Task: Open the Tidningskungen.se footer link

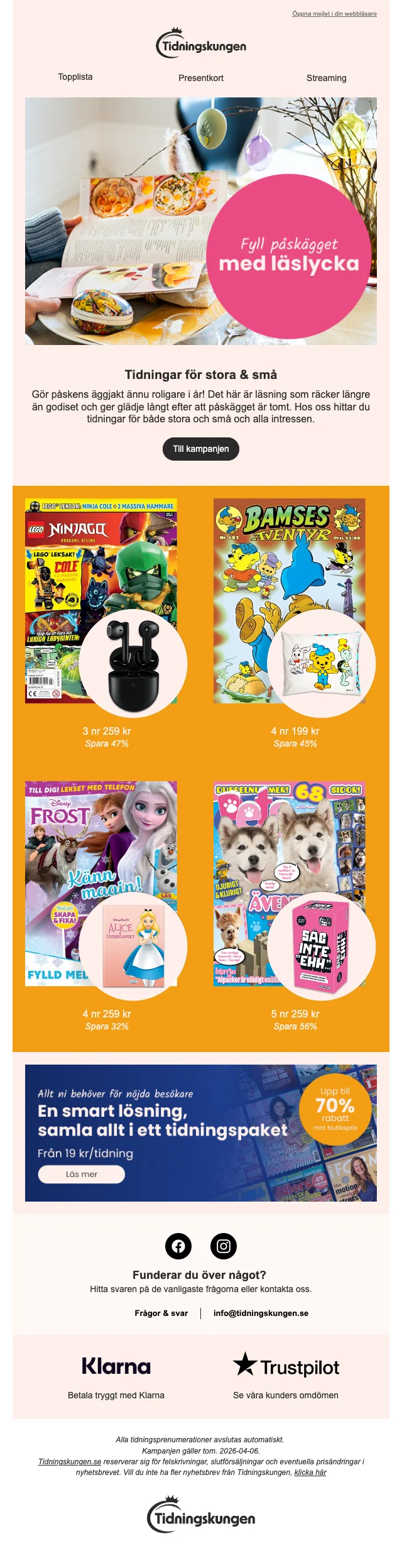Action: [70, 1462]
